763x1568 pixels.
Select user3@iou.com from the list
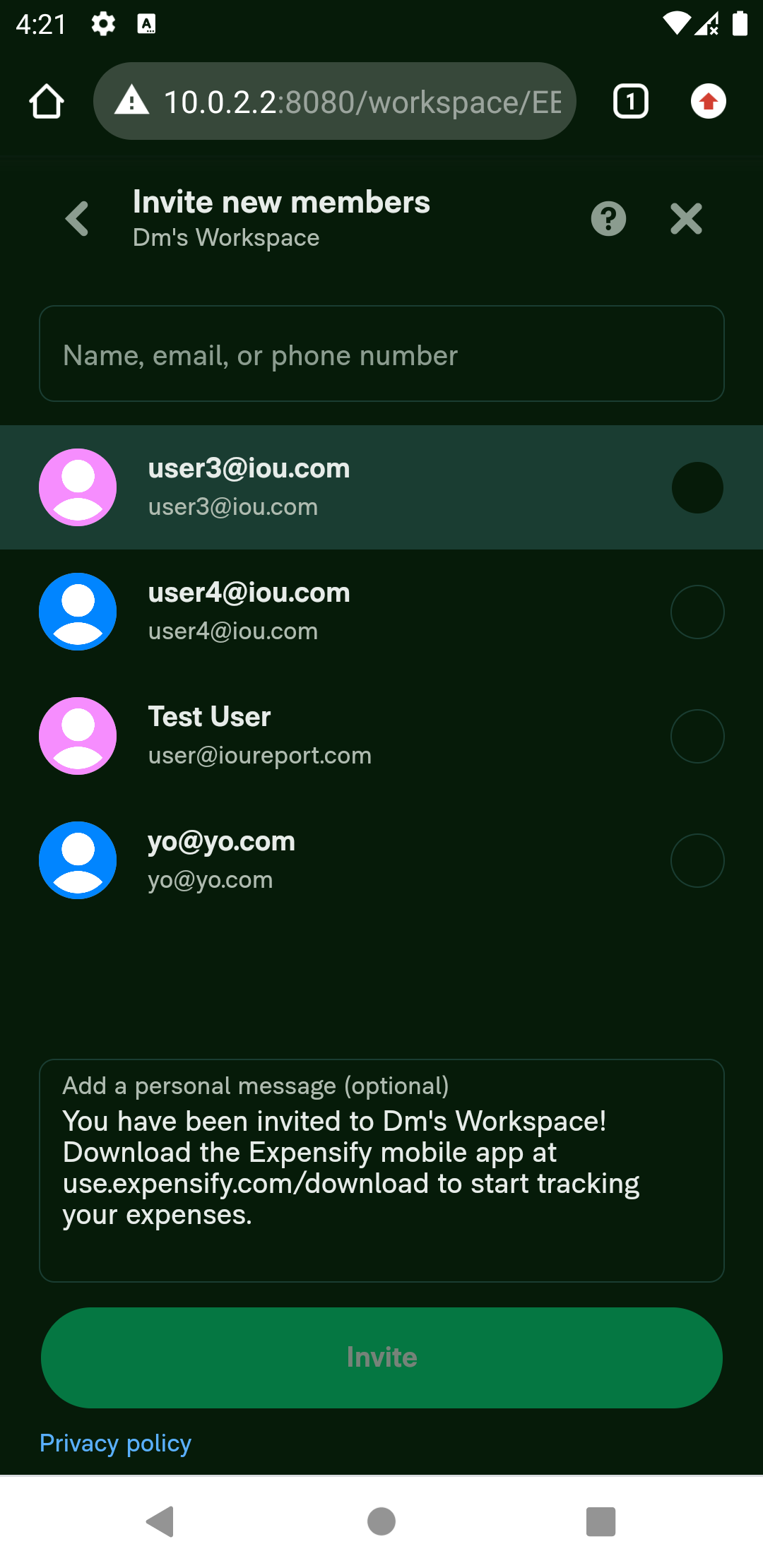coord(381,487)
